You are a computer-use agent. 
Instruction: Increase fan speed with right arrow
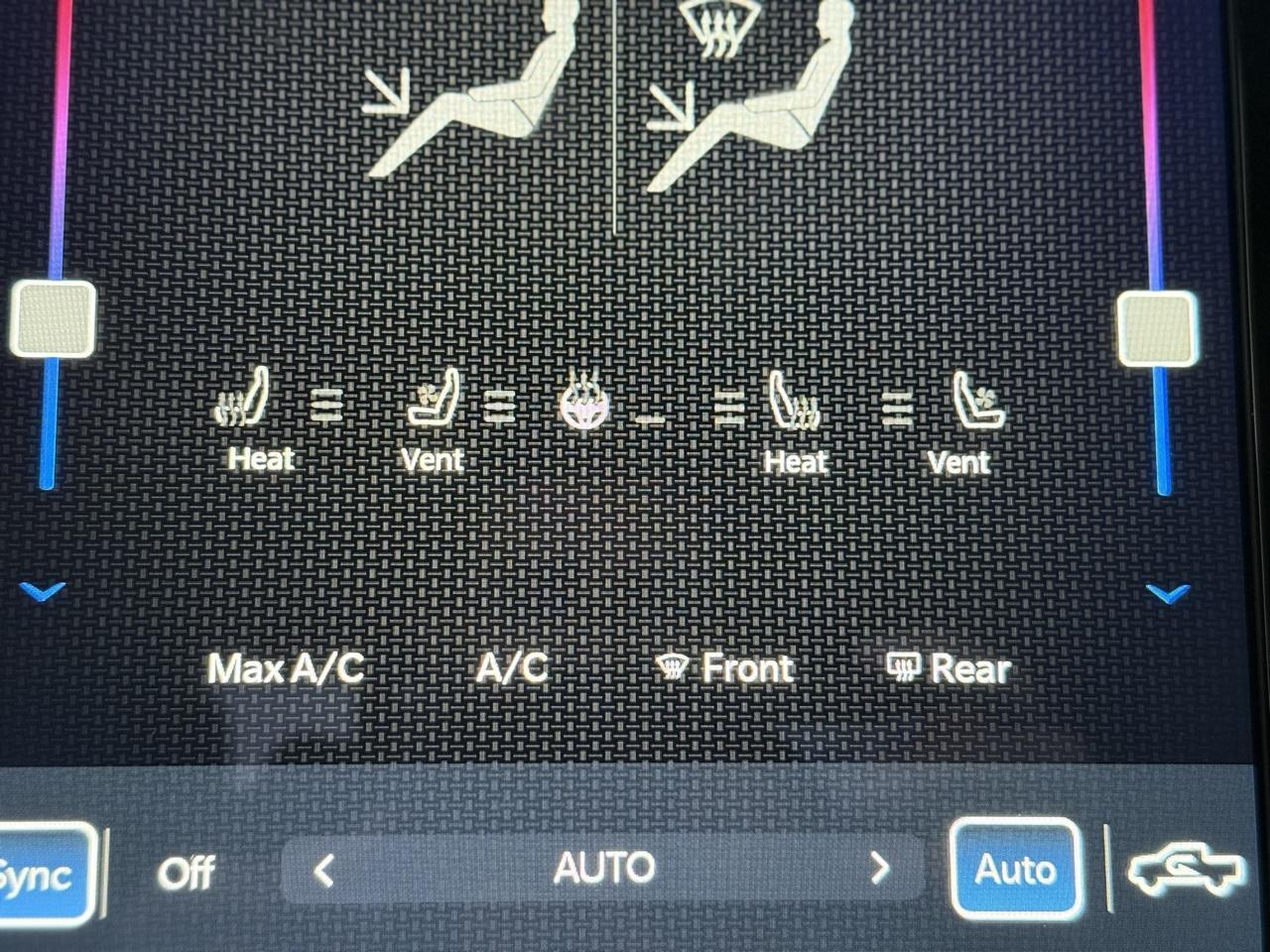(x=879, y=869)
